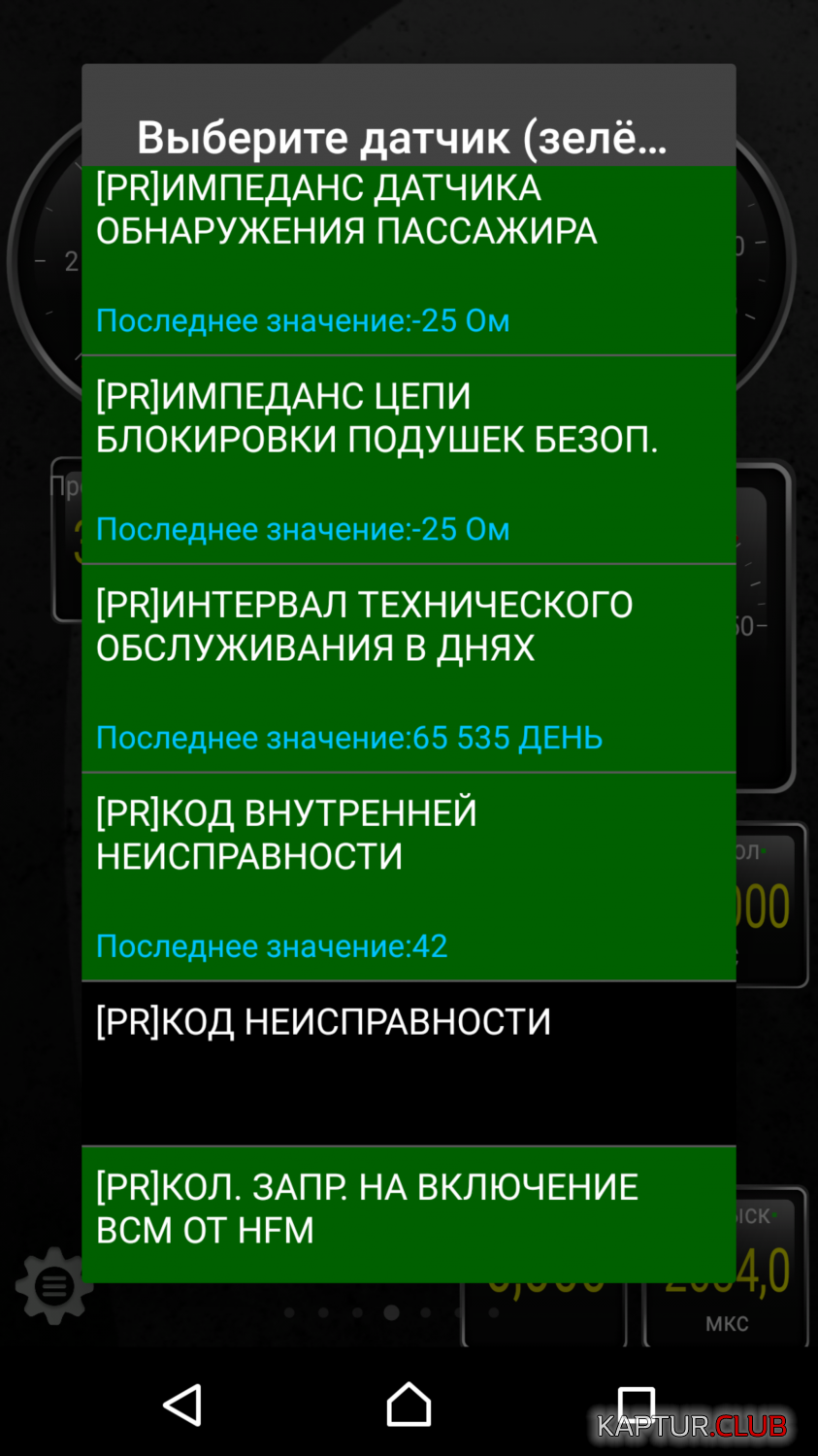Image resolution: width=818 pixels, height=1456 pixels.
Task: Choose the КОД НЕИСПРАВНОСТИ sensor row
Action: (x=409, y=1064)
